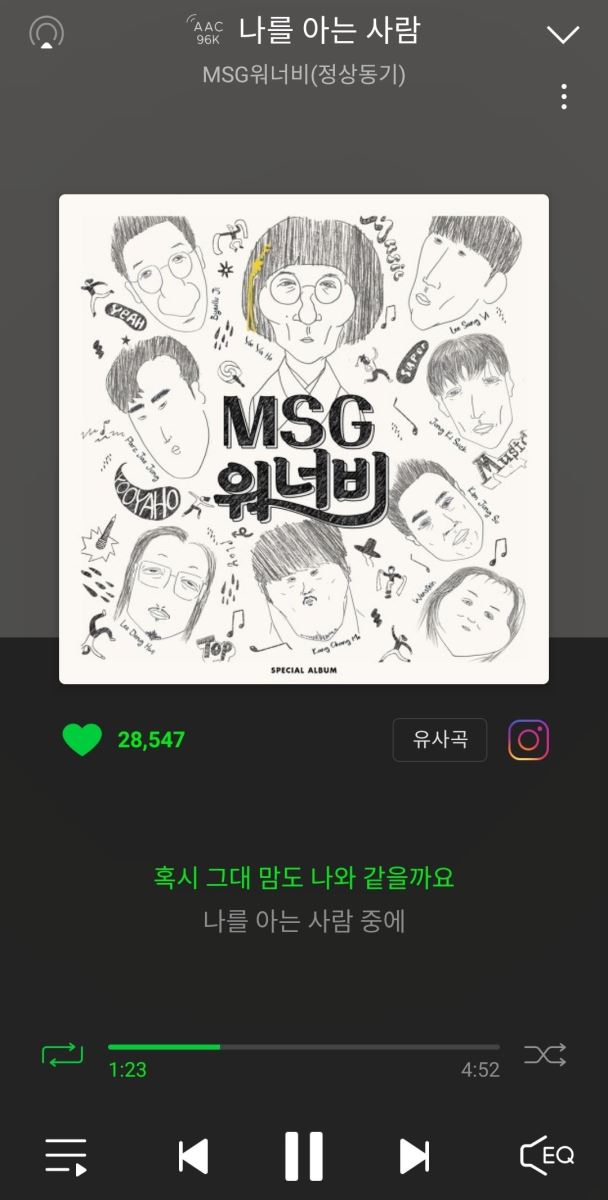The image size is (608, 1200).
Task: Open the audio output cast icon
Action: point(46,32)
